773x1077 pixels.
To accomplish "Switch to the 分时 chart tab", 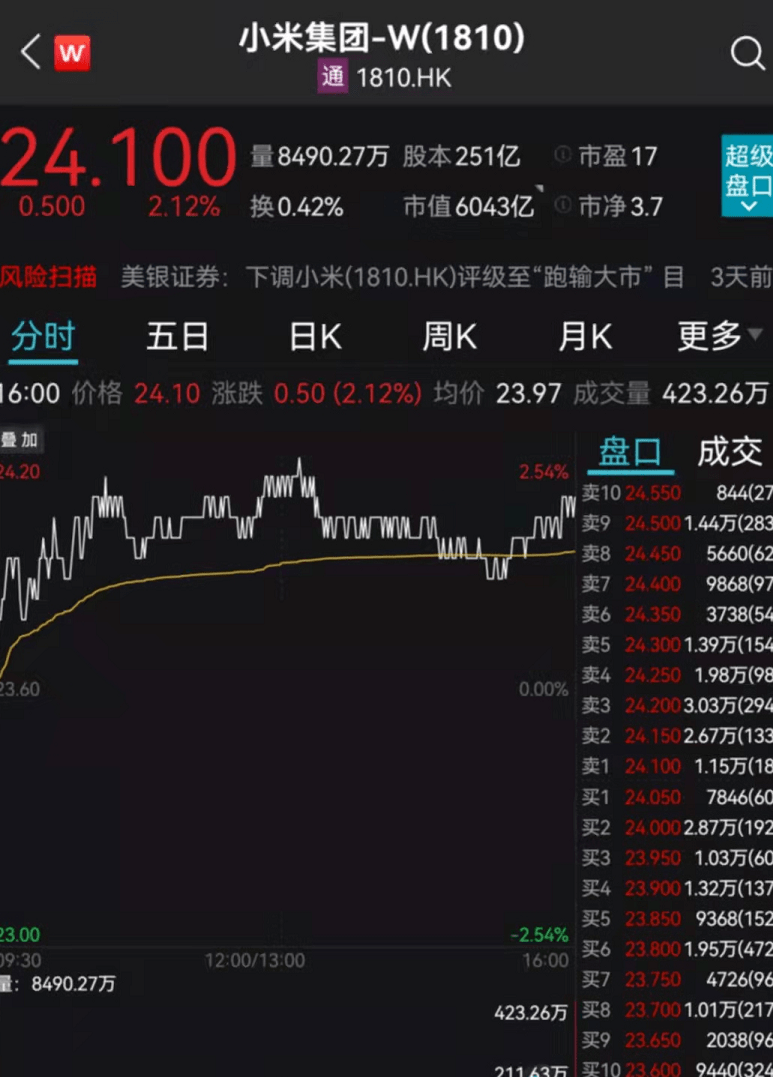I will coord(43,336).
